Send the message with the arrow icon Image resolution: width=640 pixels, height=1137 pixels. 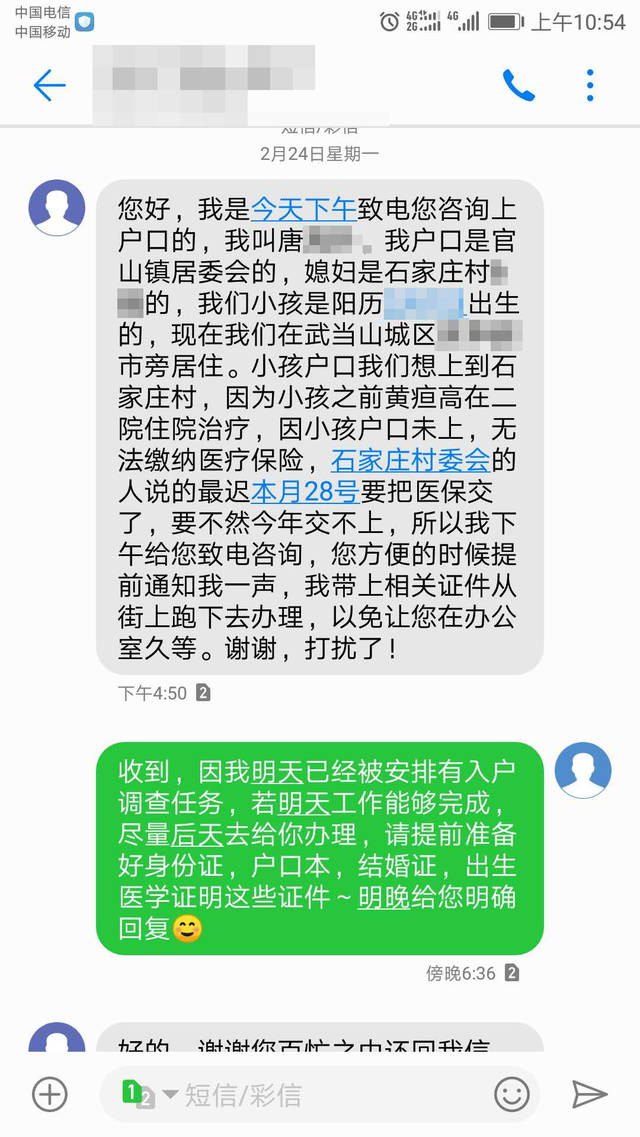click(589, 1094)
